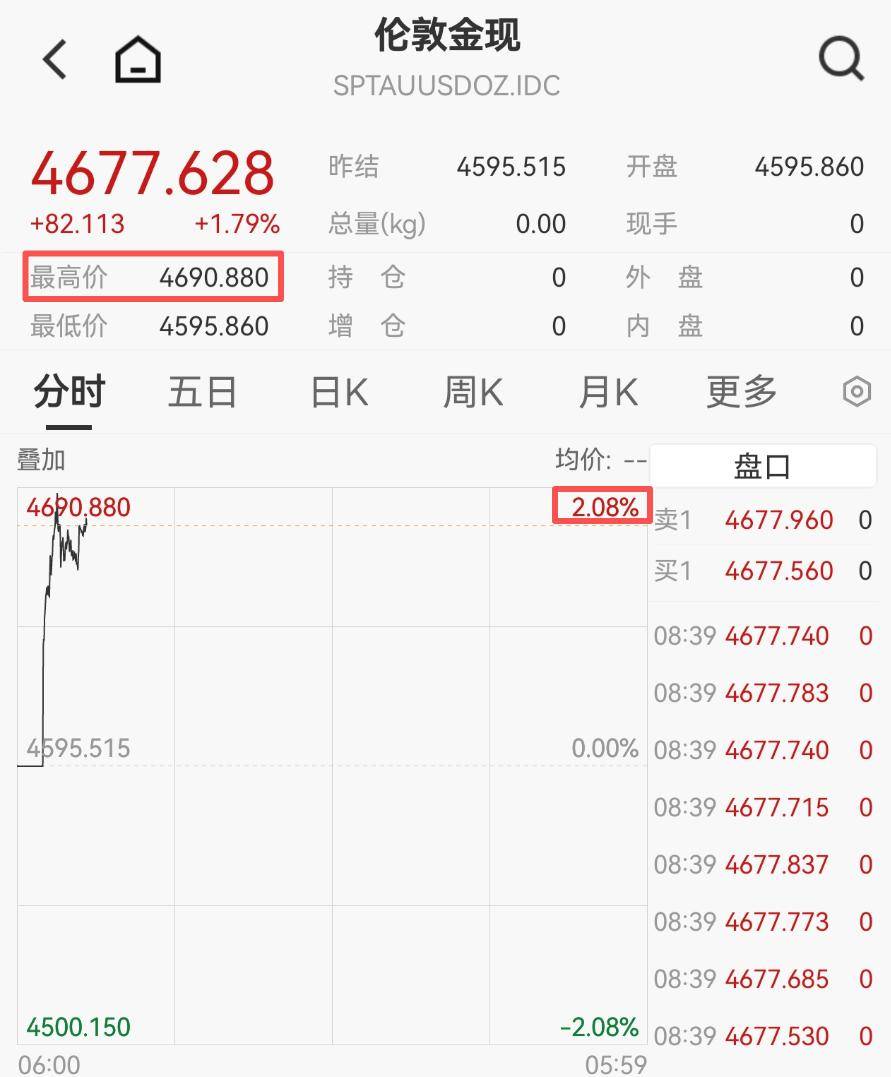The height and width of the screenshot is (1077, 891).
Task: Select the 分时 chart tab
Action: point(69,392)
